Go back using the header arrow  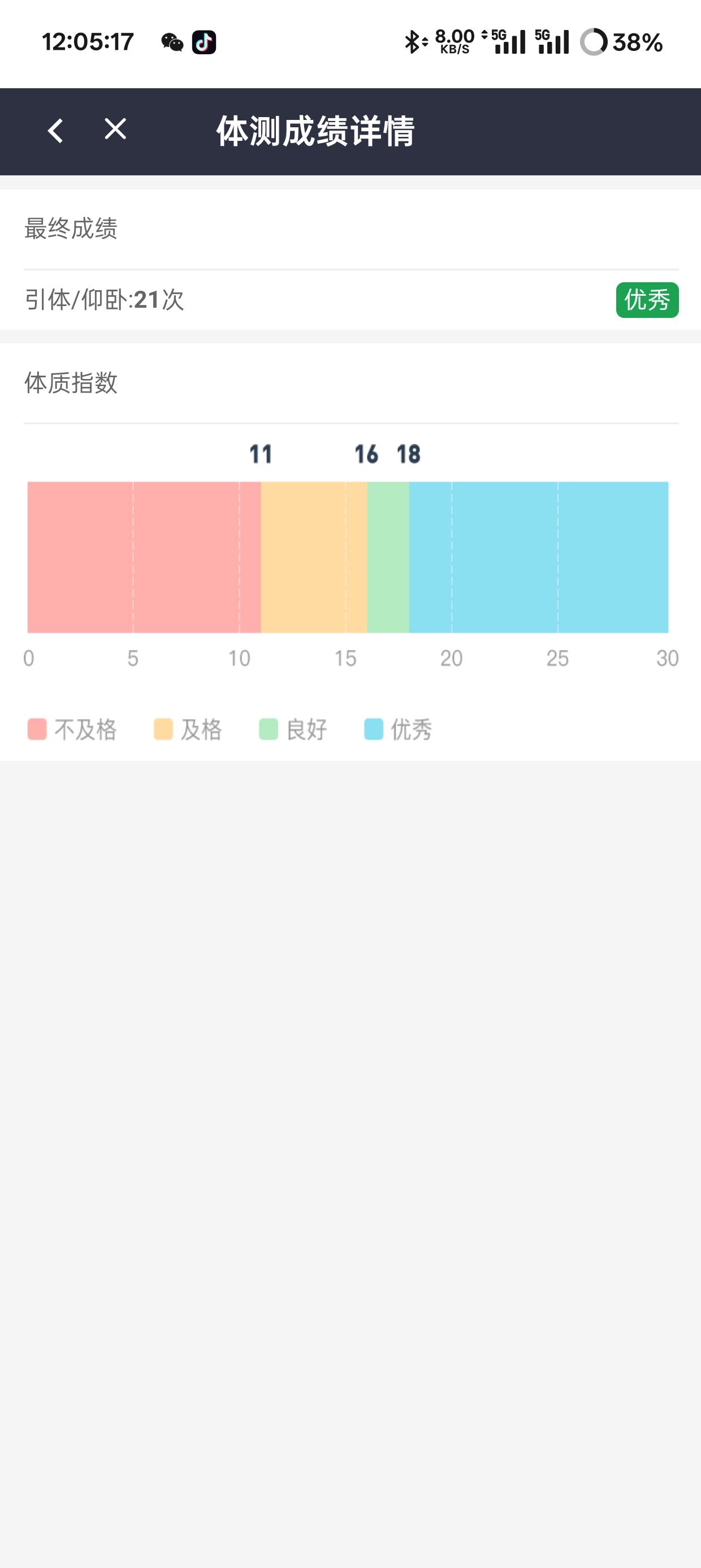[55, 130]
